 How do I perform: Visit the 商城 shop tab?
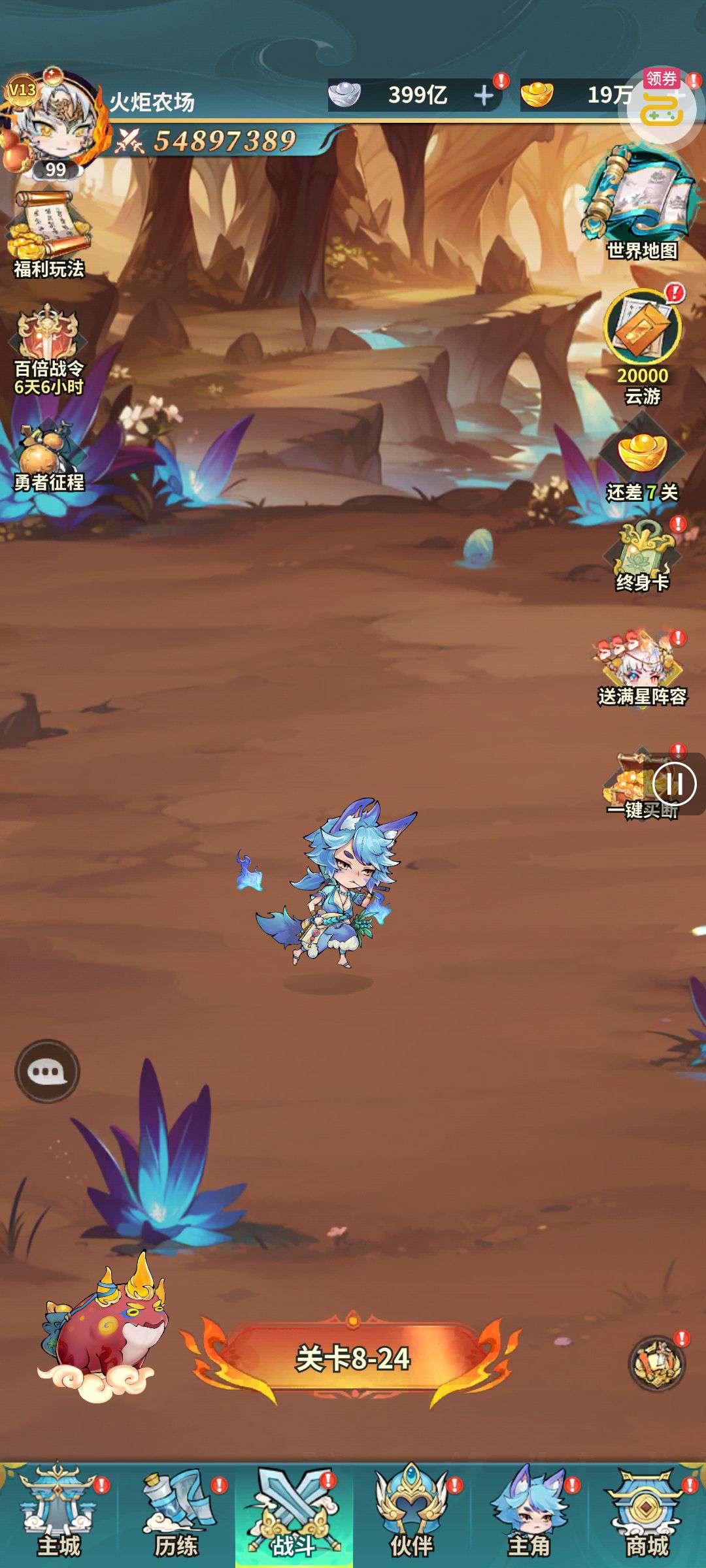tap(647, 1514)
